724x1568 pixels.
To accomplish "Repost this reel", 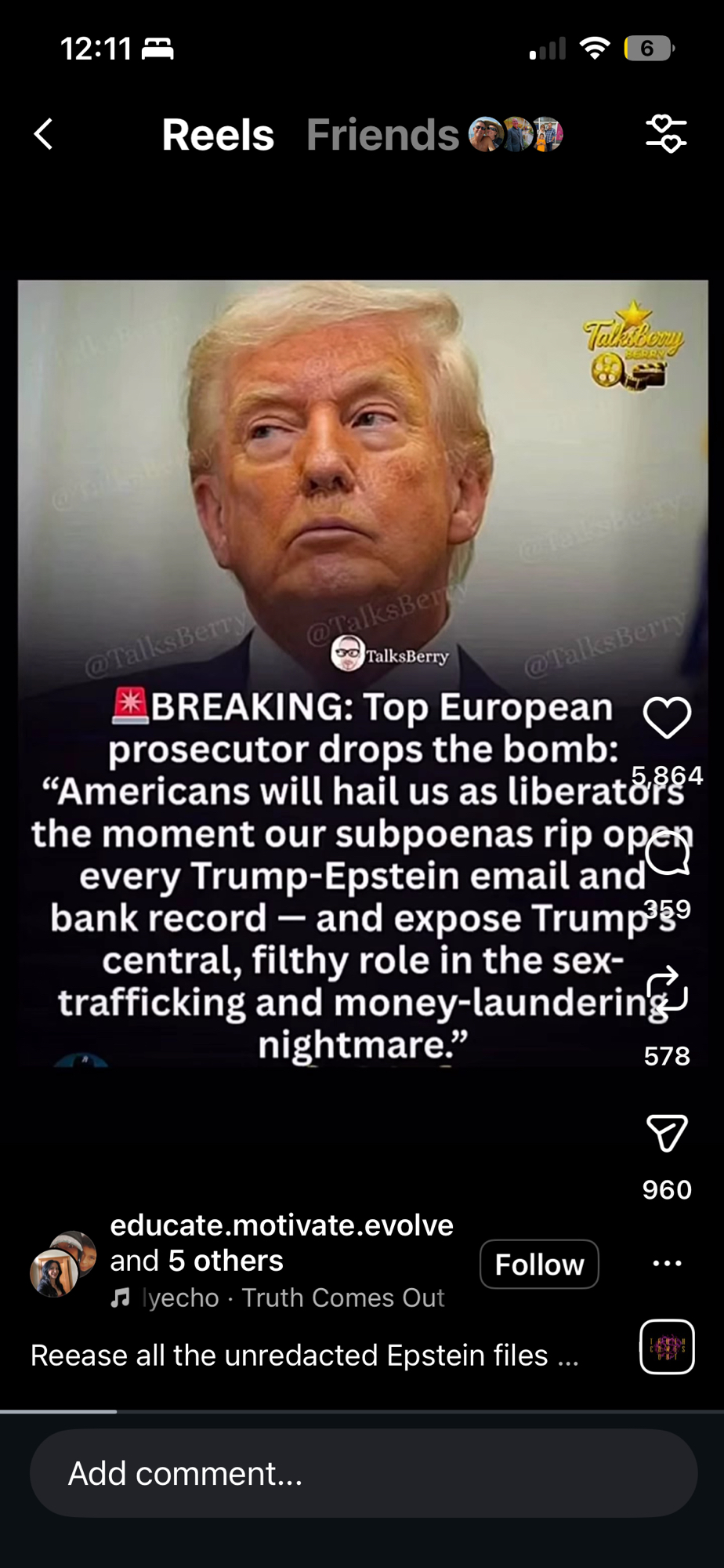I will point(667,989).
